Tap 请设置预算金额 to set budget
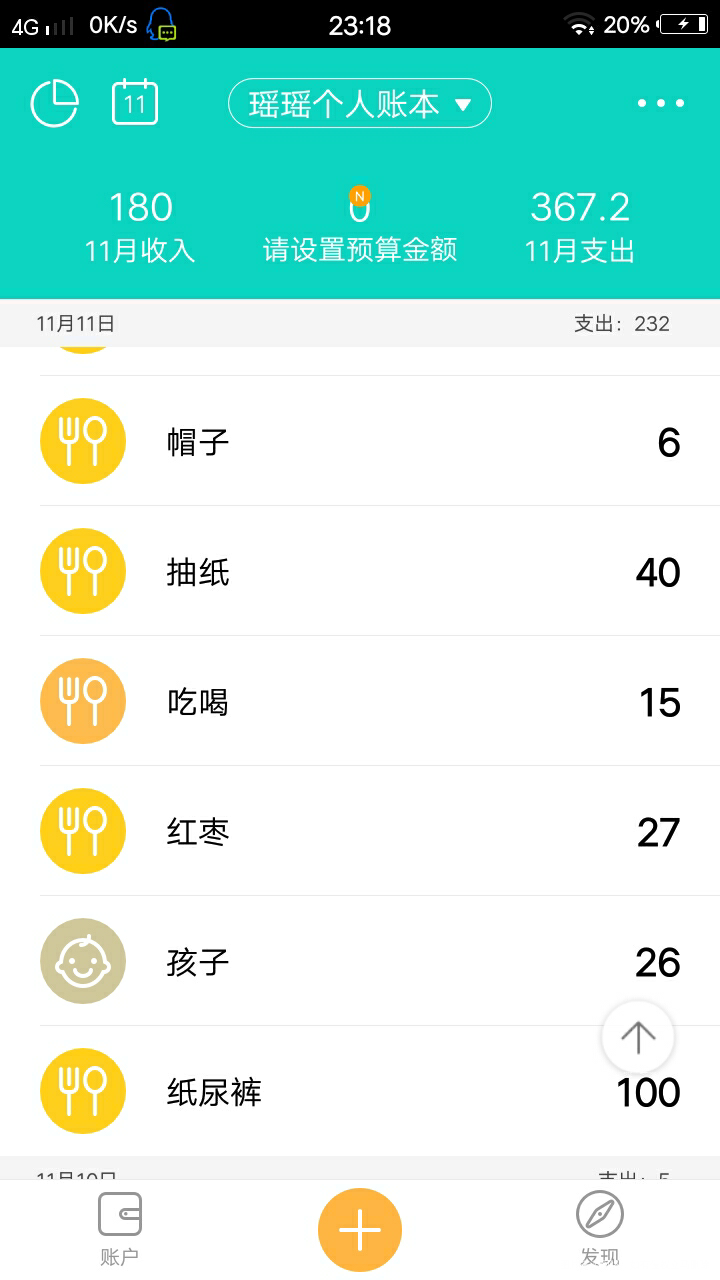 [x=359, y=250]
